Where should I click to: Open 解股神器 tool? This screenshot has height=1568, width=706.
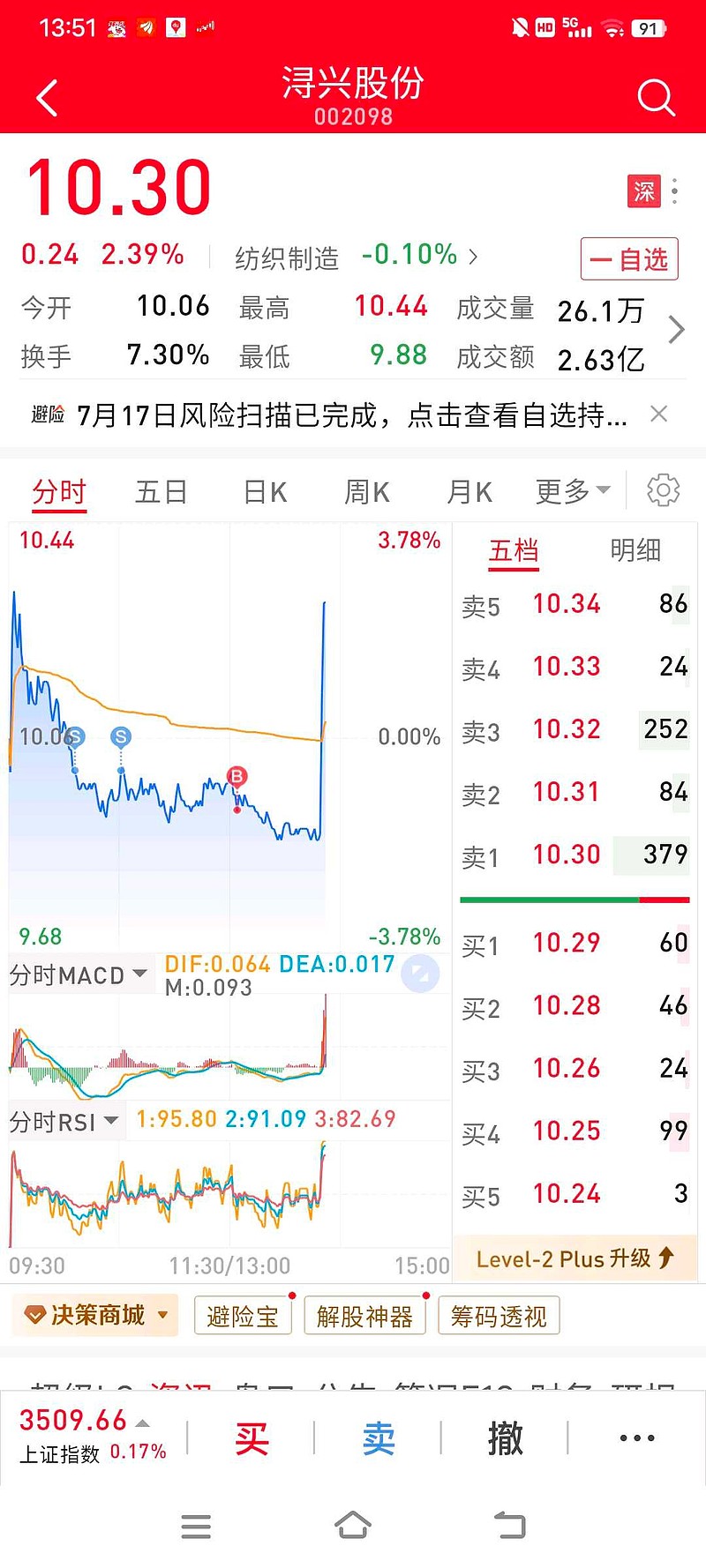(x=364, y=1317)
